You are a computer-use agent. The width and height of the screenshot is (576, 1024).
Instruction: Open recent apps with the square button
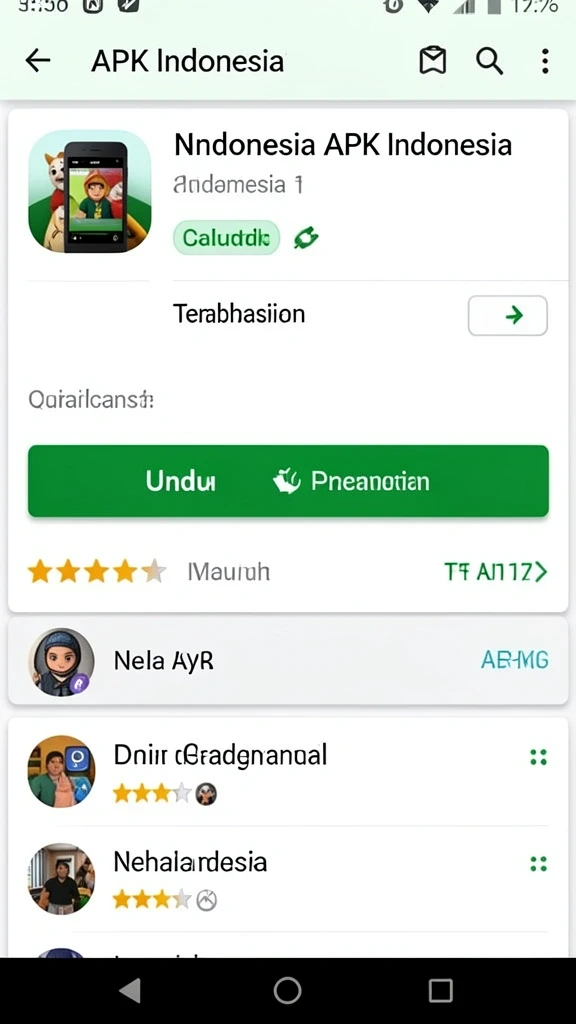[x=441, y=990]
